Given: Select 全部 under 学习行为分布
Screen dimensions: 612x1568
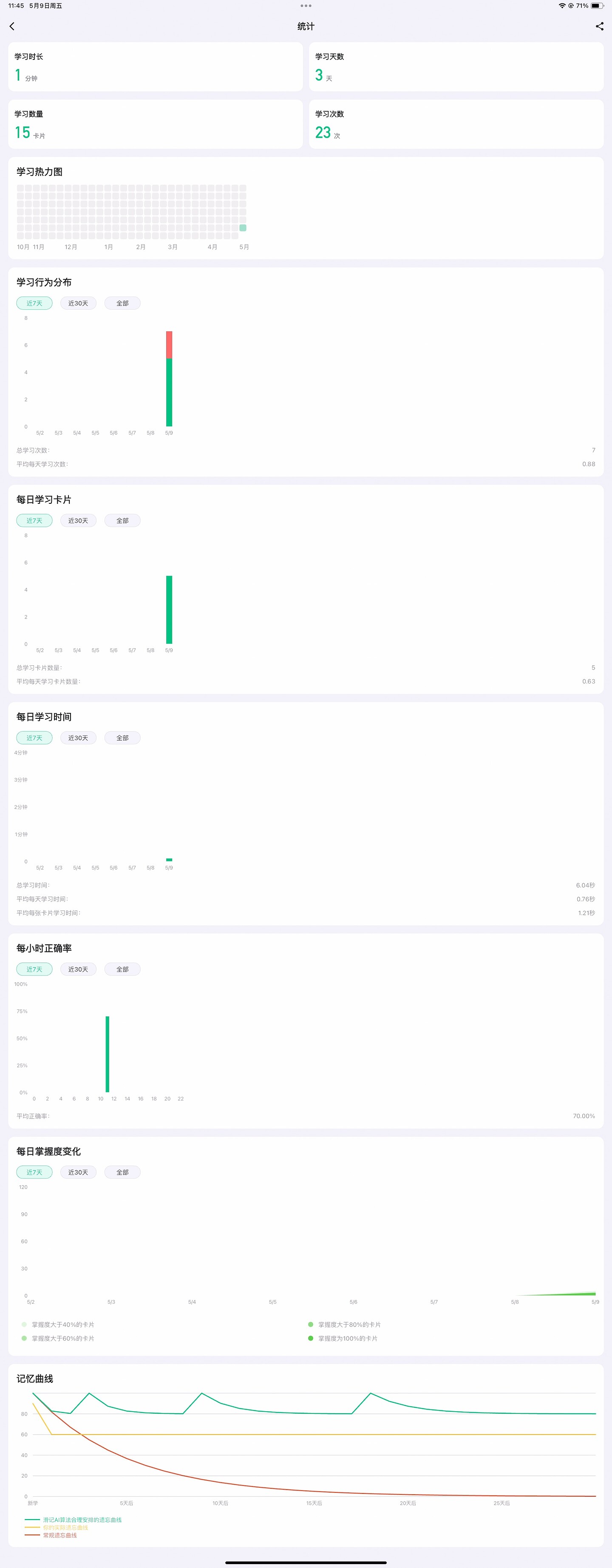Looking at the screenshot, I should pyautogui.click(x=122, y=303).
